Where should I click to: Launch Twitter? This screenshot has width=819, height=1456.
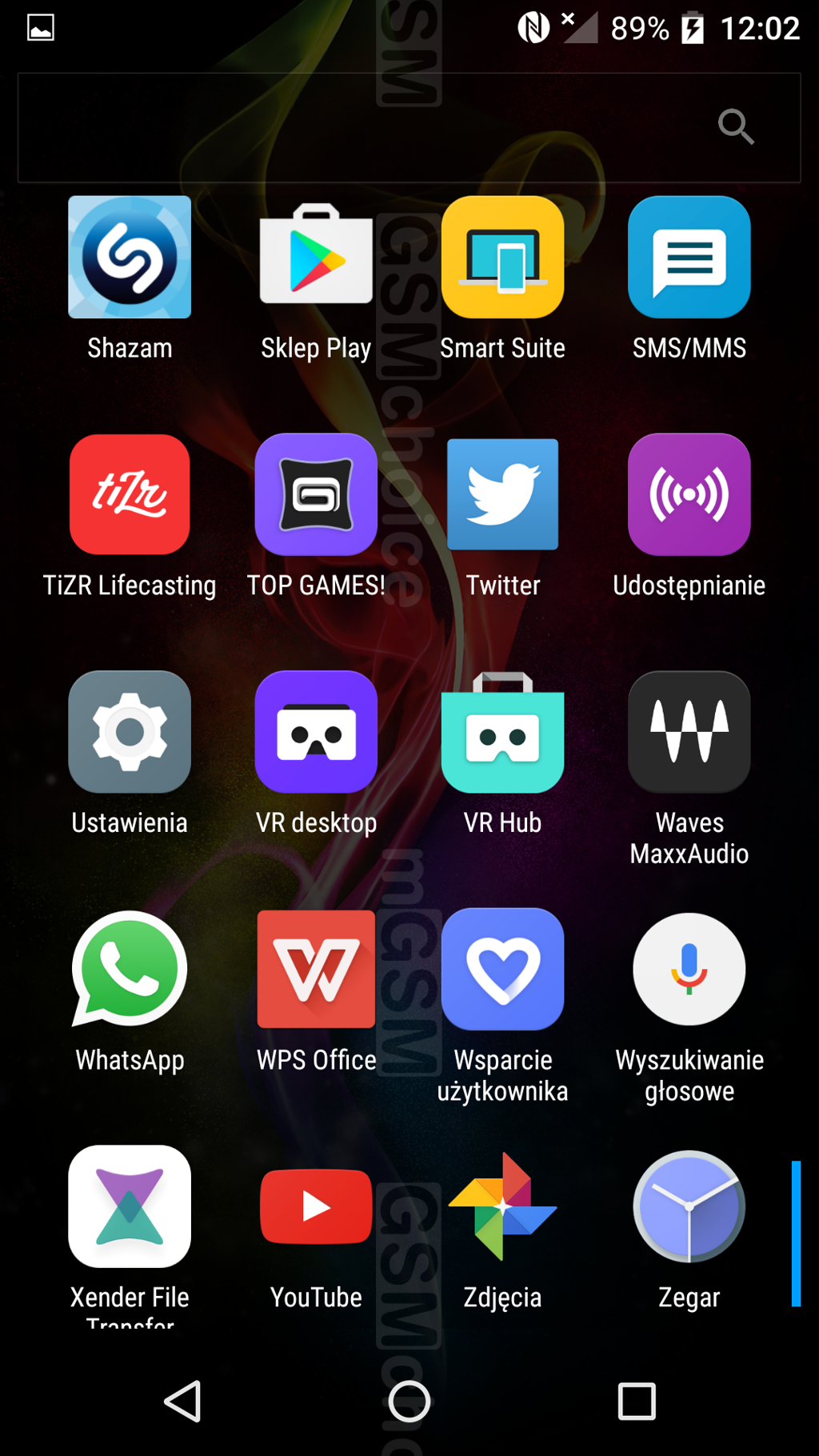[502, 494]
